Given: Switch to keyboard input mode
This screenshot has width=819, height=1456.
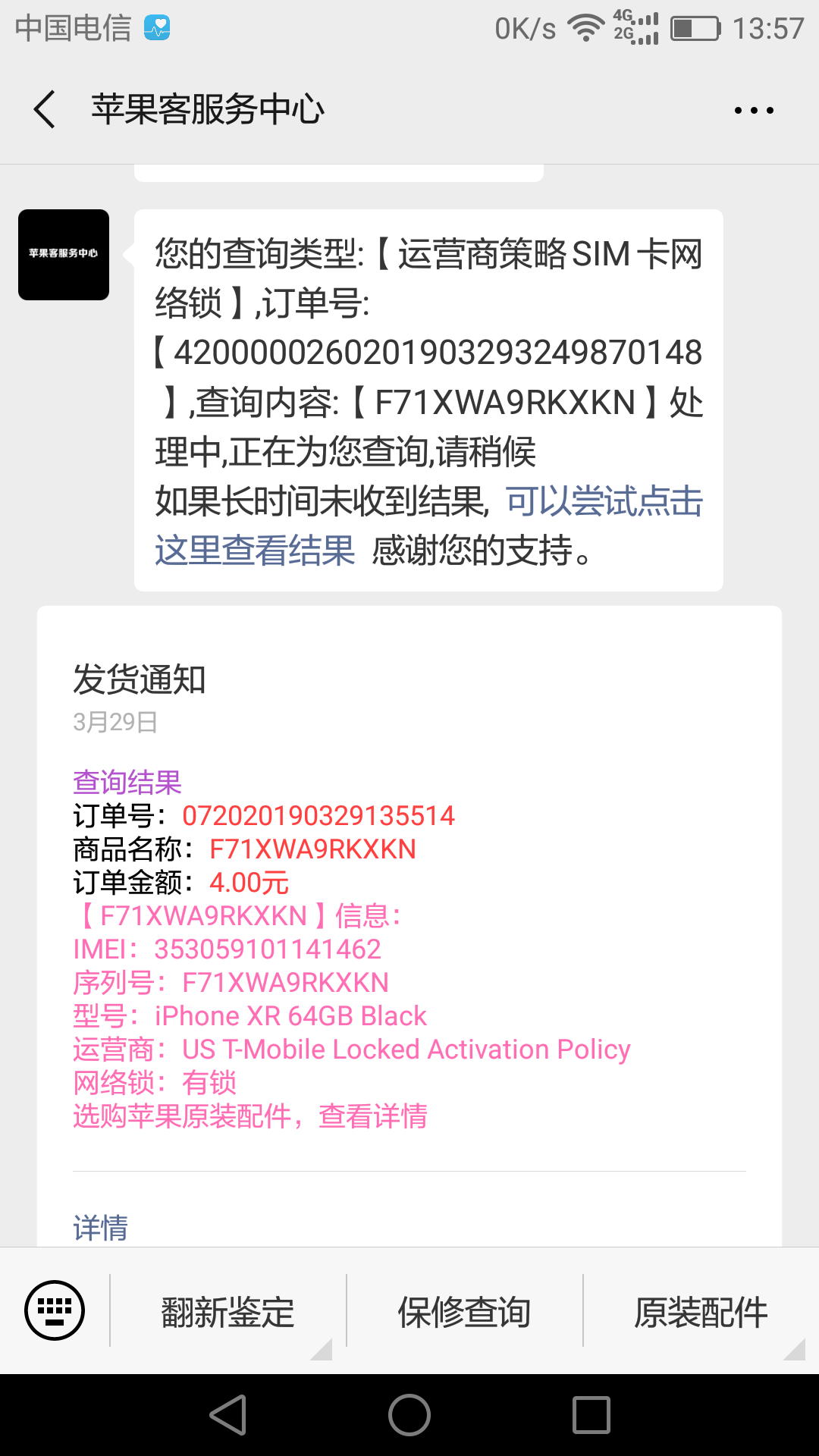Looking at the screenshot, I should (x=55, y=1310).
